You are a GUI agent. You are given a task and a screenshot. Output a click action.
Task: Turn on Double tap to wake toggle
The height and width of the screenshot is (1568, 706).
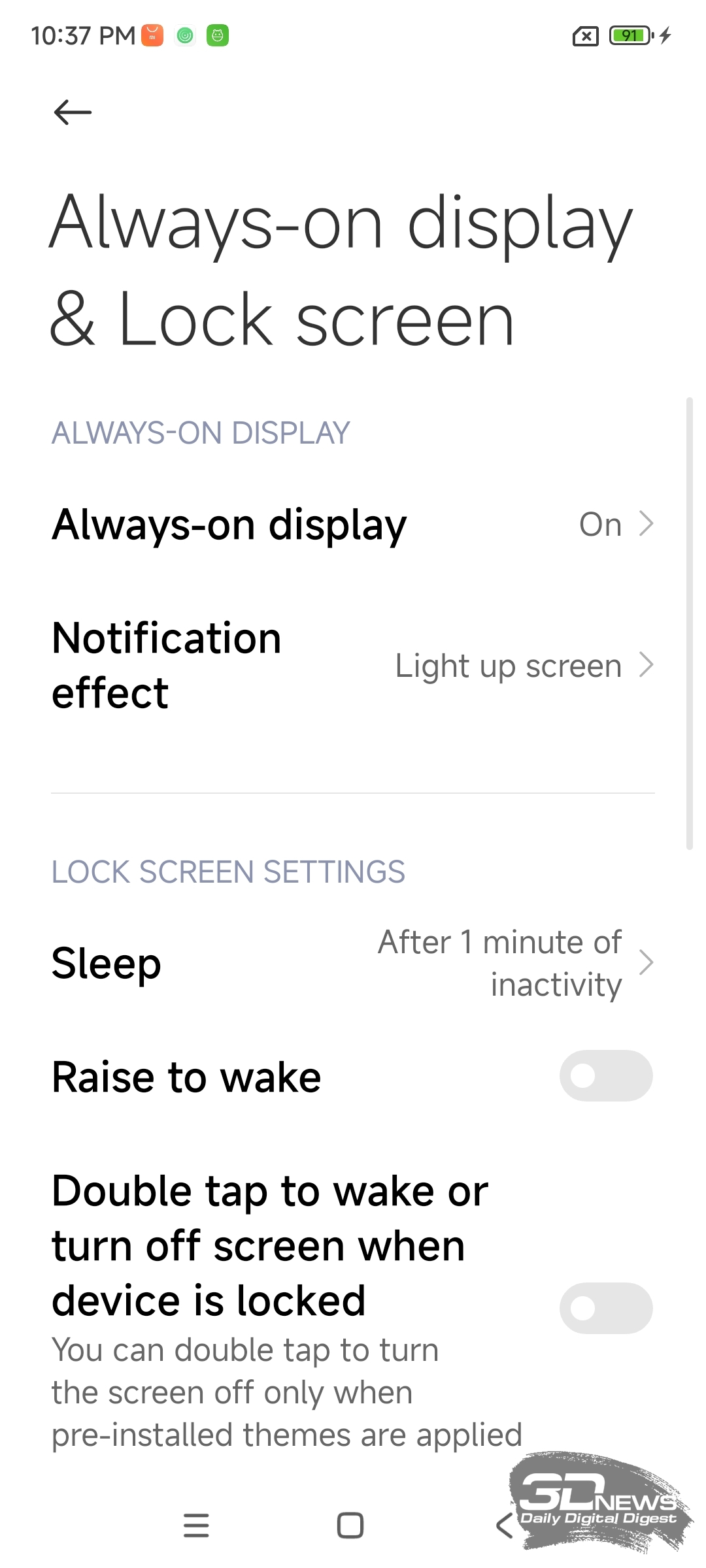606,1308
